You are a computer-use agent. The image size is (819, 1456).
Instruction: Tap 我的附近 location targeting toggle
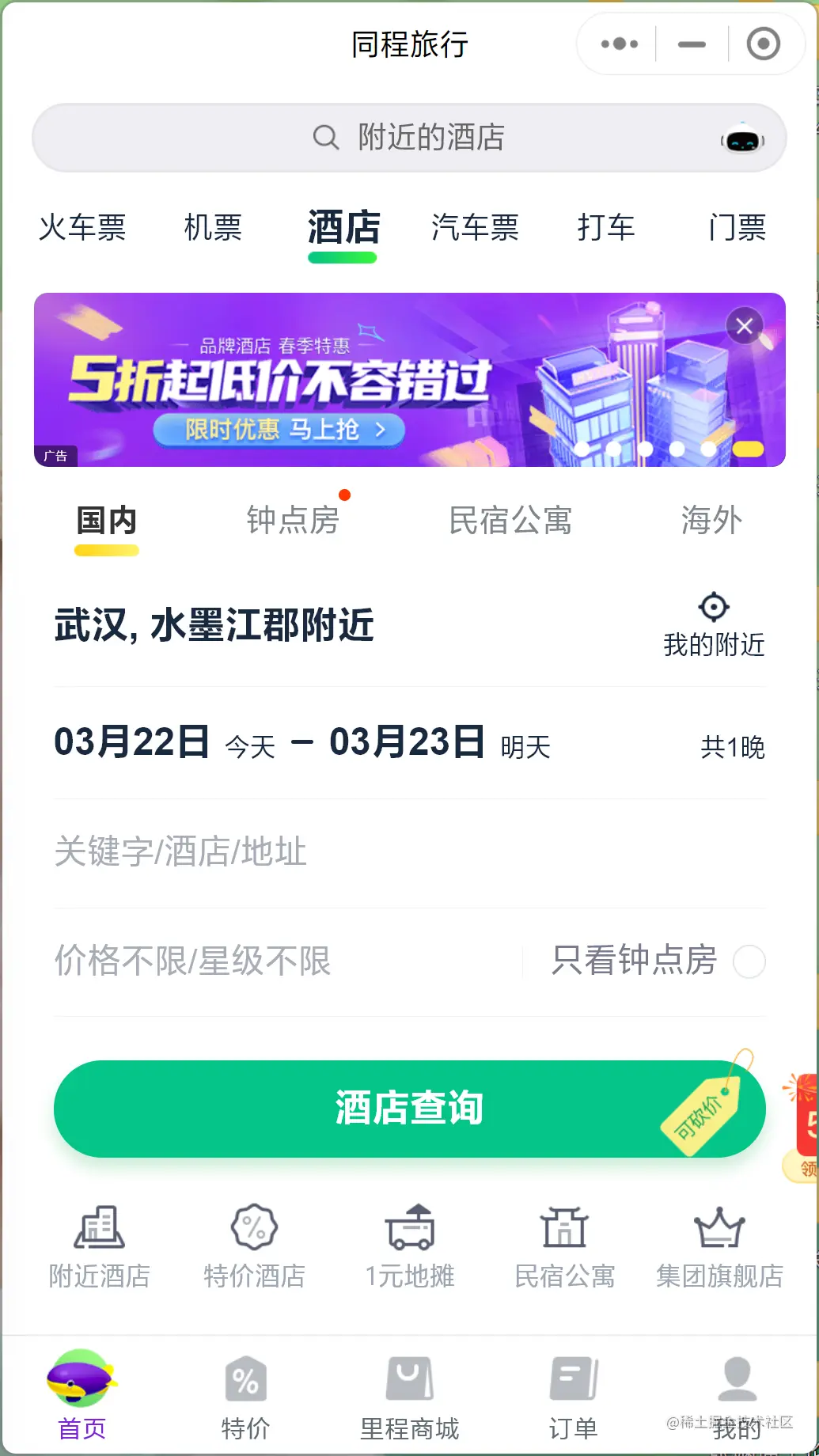[713, 625]
